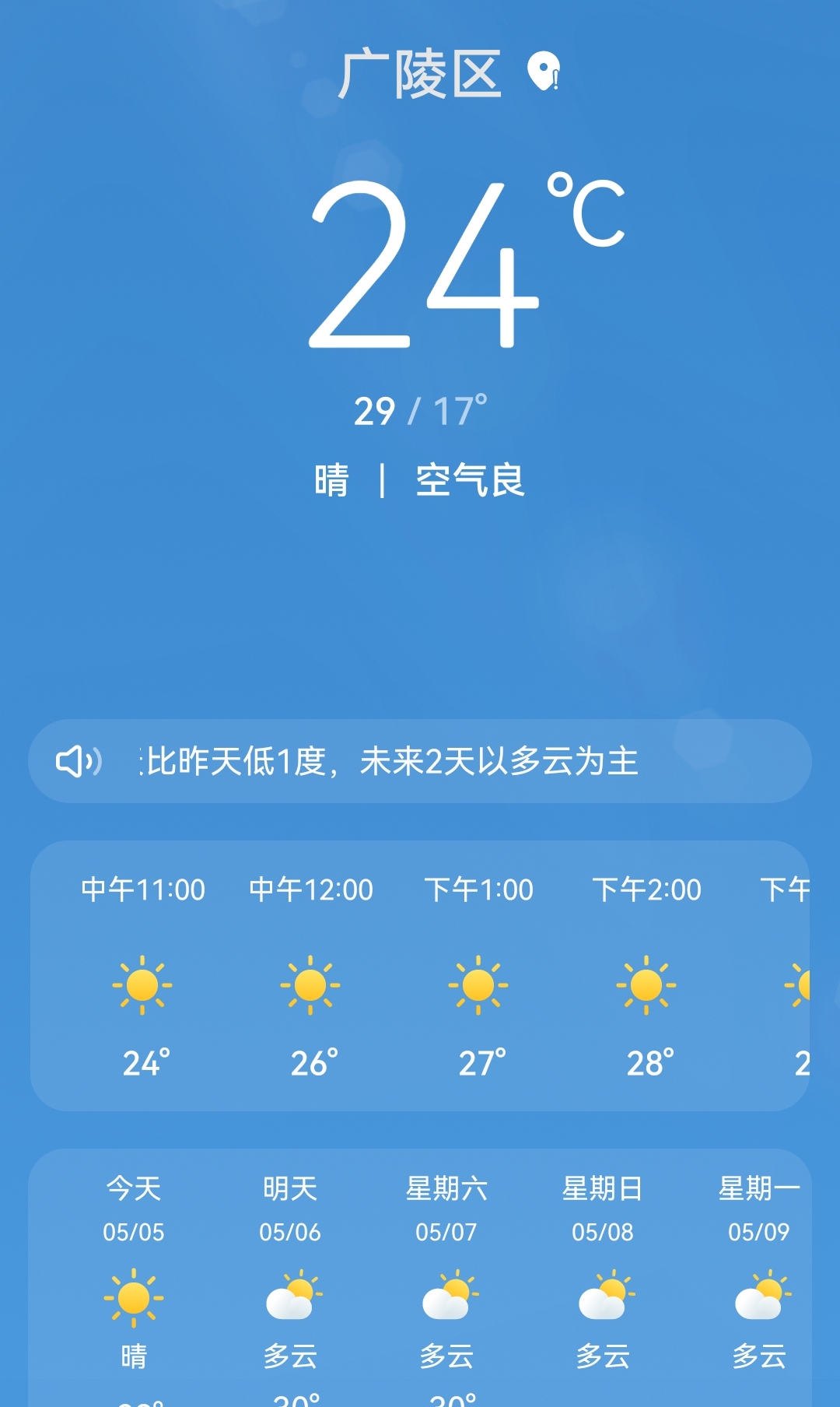Tap the location pin beside 广陵区
The width and height of the screenshot is (840, 1407).
(x=544, y=72)
